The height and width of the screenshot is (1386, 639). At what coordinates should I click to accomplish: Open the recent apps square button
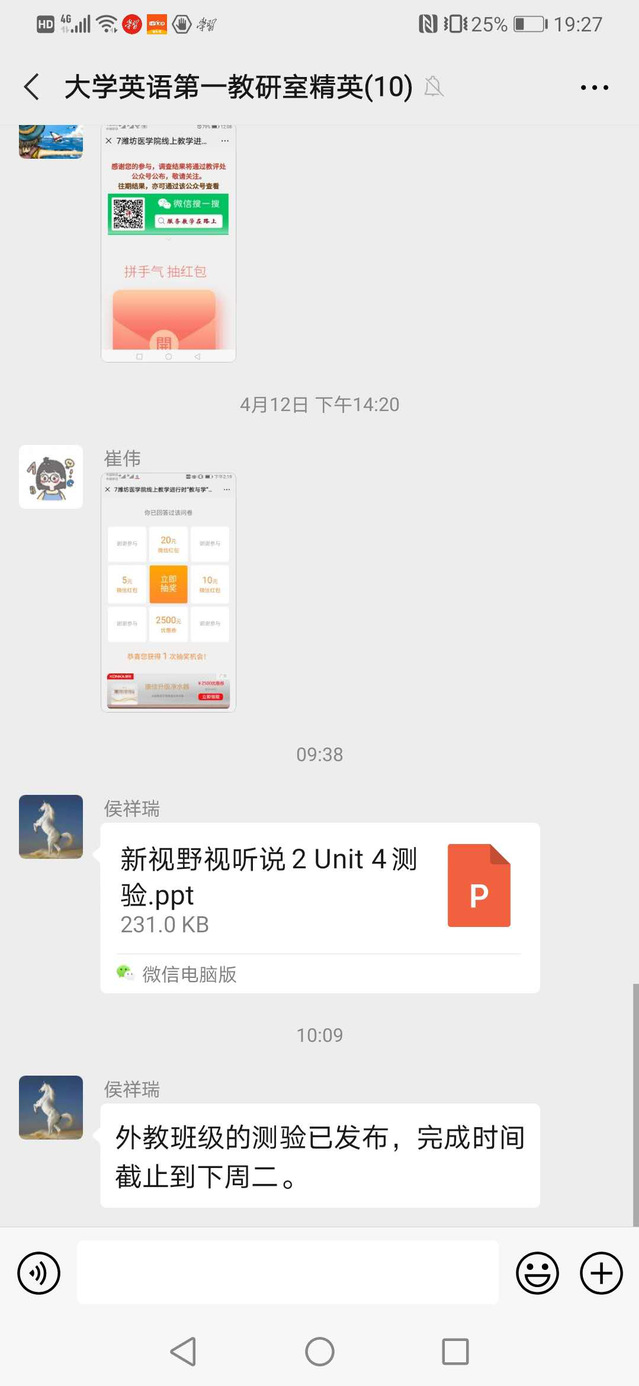pos(455,1352)
